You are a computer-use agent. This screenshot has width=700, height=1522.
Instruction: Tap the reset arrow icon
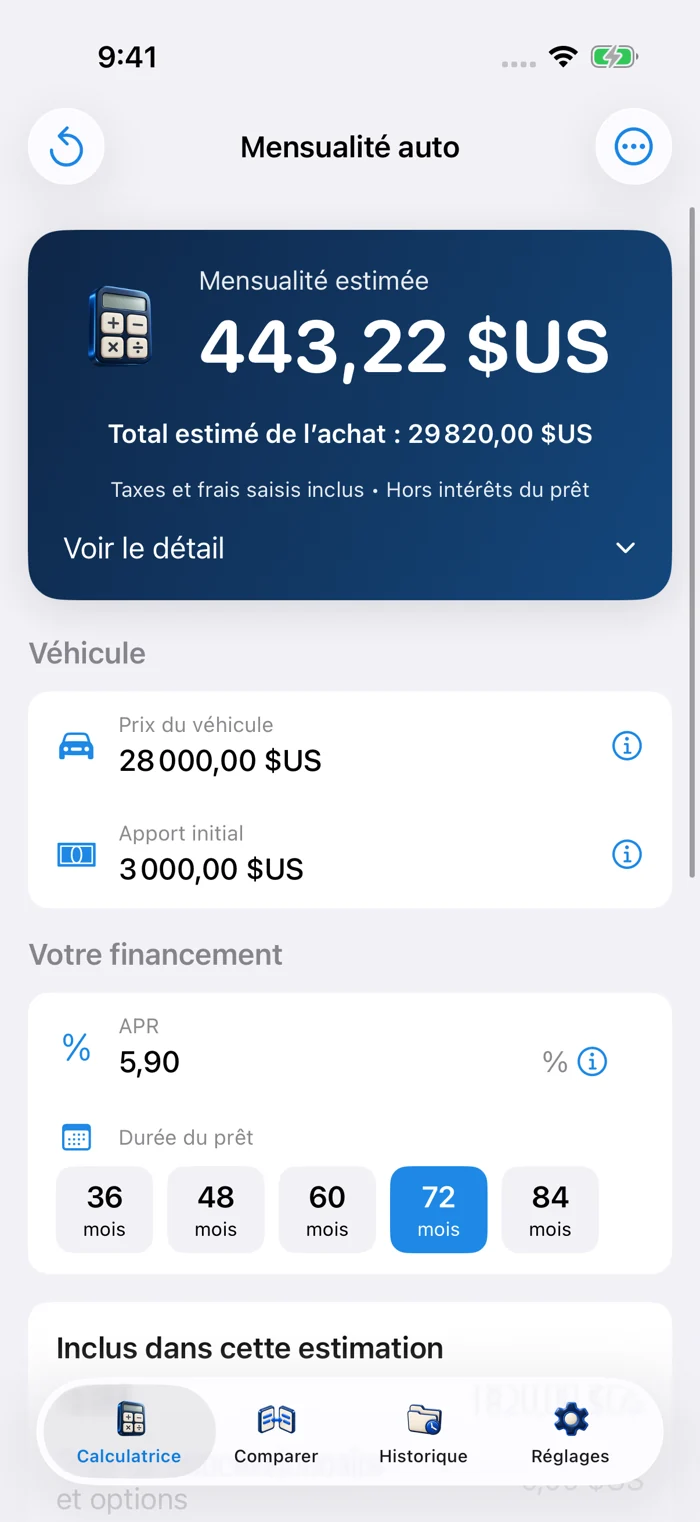66,147
